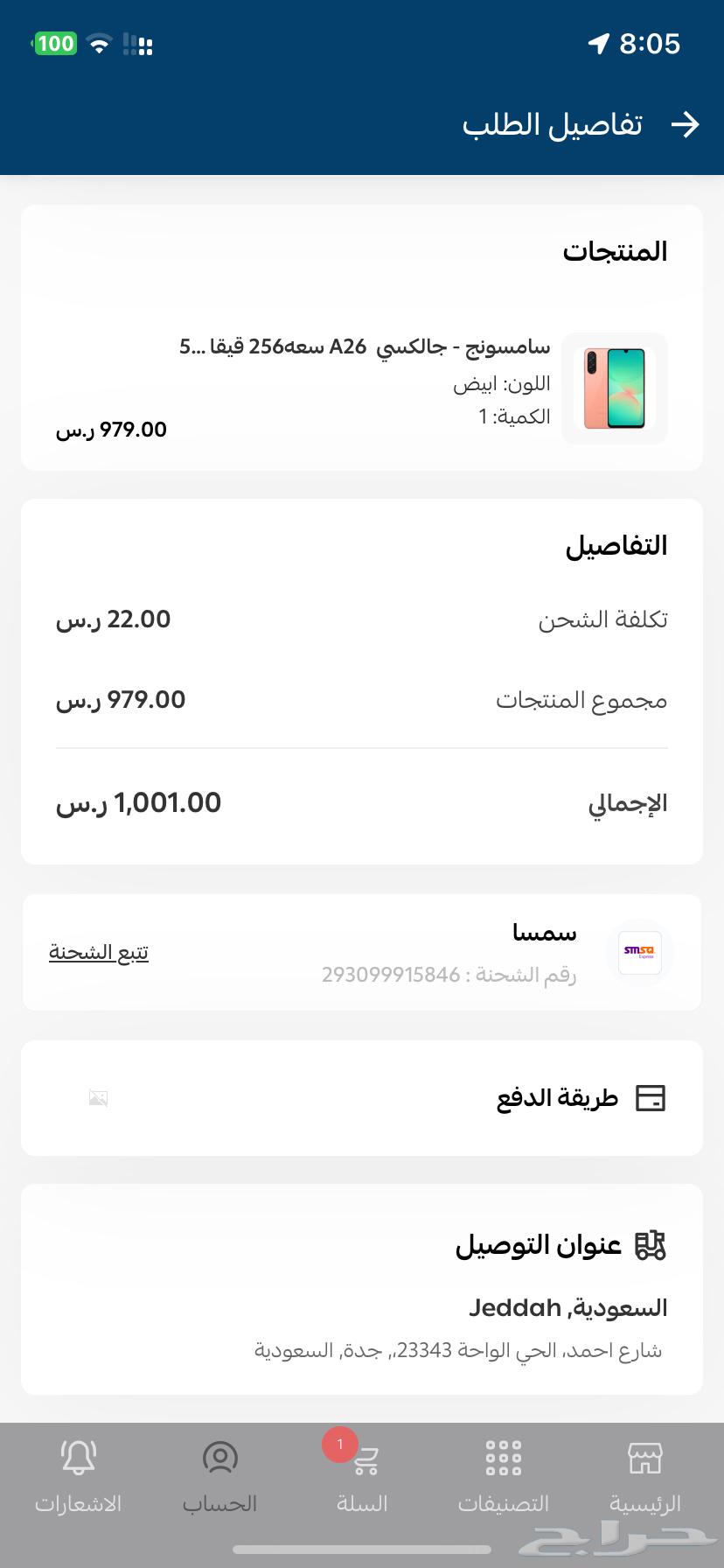
Task: Click the building icon beside عنوان التوصيل
Action: click(651, 1243)
